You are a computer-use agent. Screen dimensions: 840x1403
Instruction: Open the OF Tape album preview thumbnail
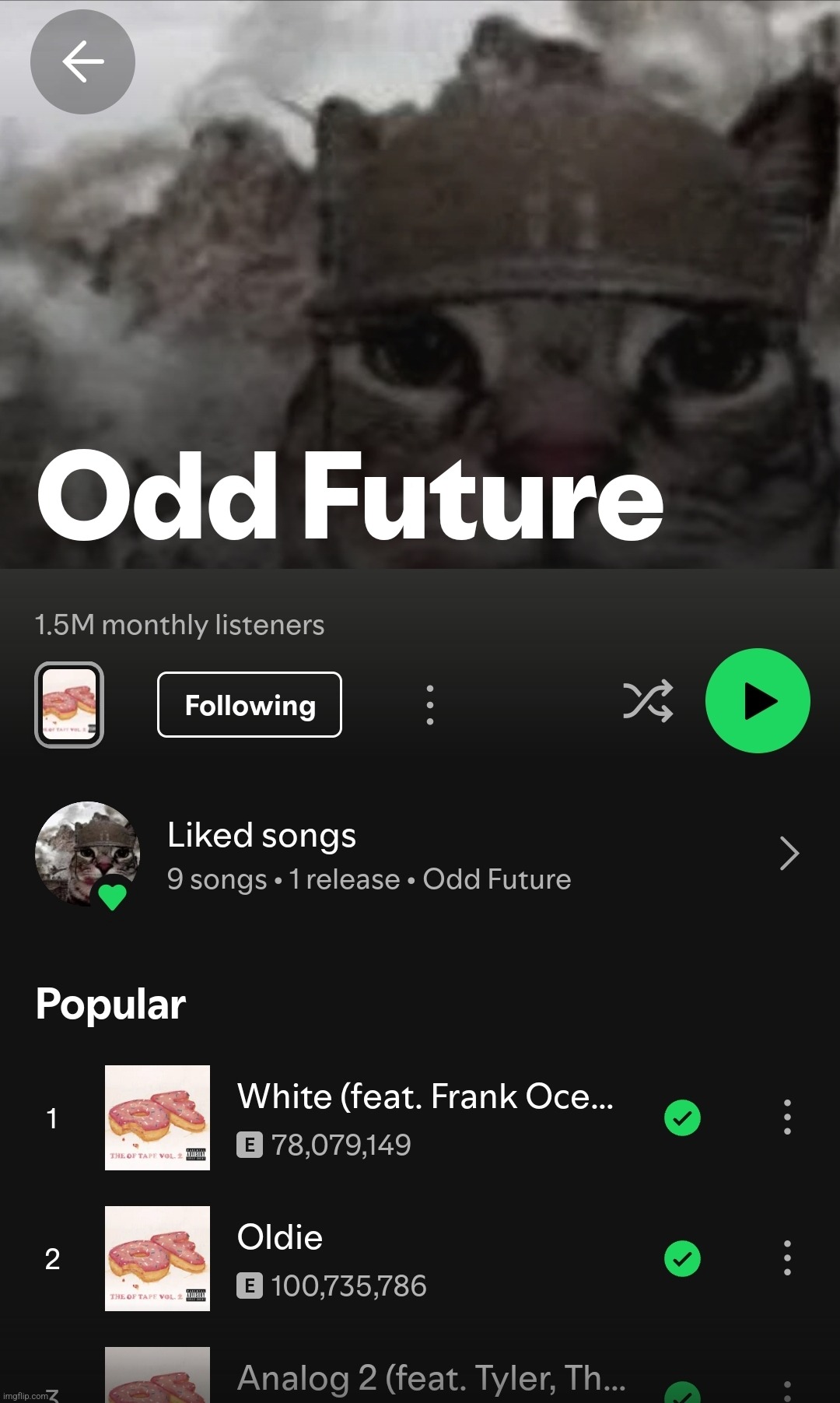[69, 705]
